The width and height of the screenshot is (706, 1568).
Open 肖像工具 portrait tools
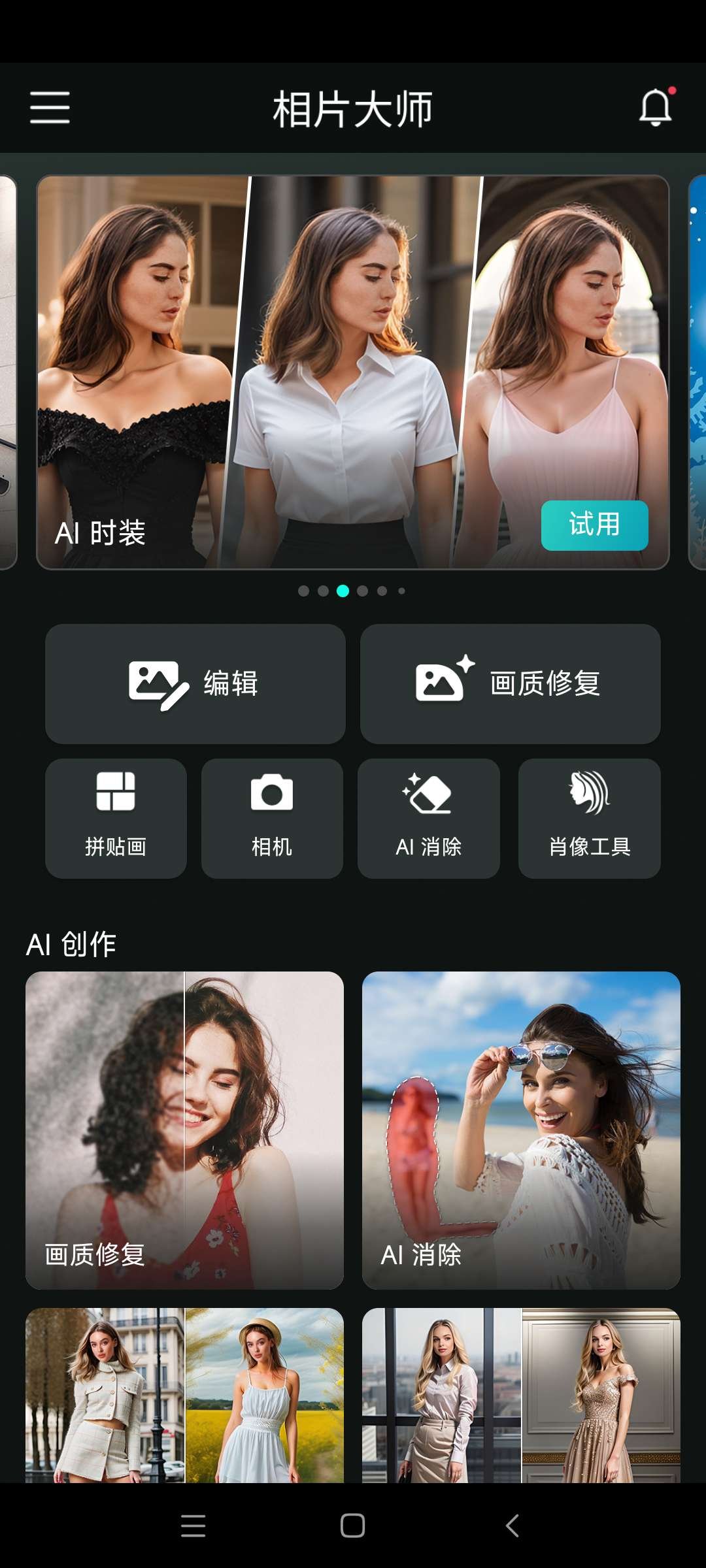pyautogui.click(x=589, y=818)
